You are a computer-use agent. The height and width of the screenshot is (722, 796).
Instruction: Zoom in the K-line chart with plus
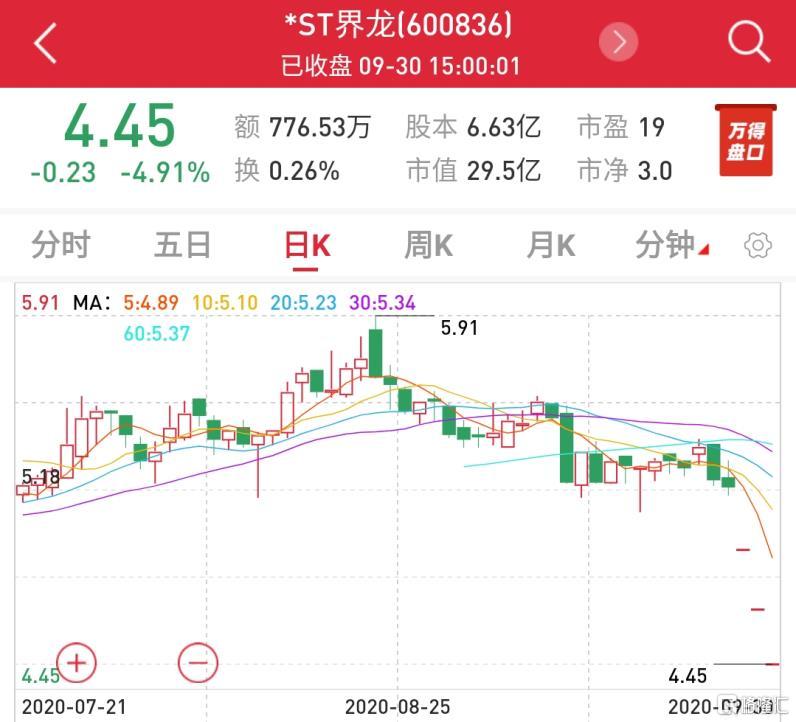(x=76, y=661)
